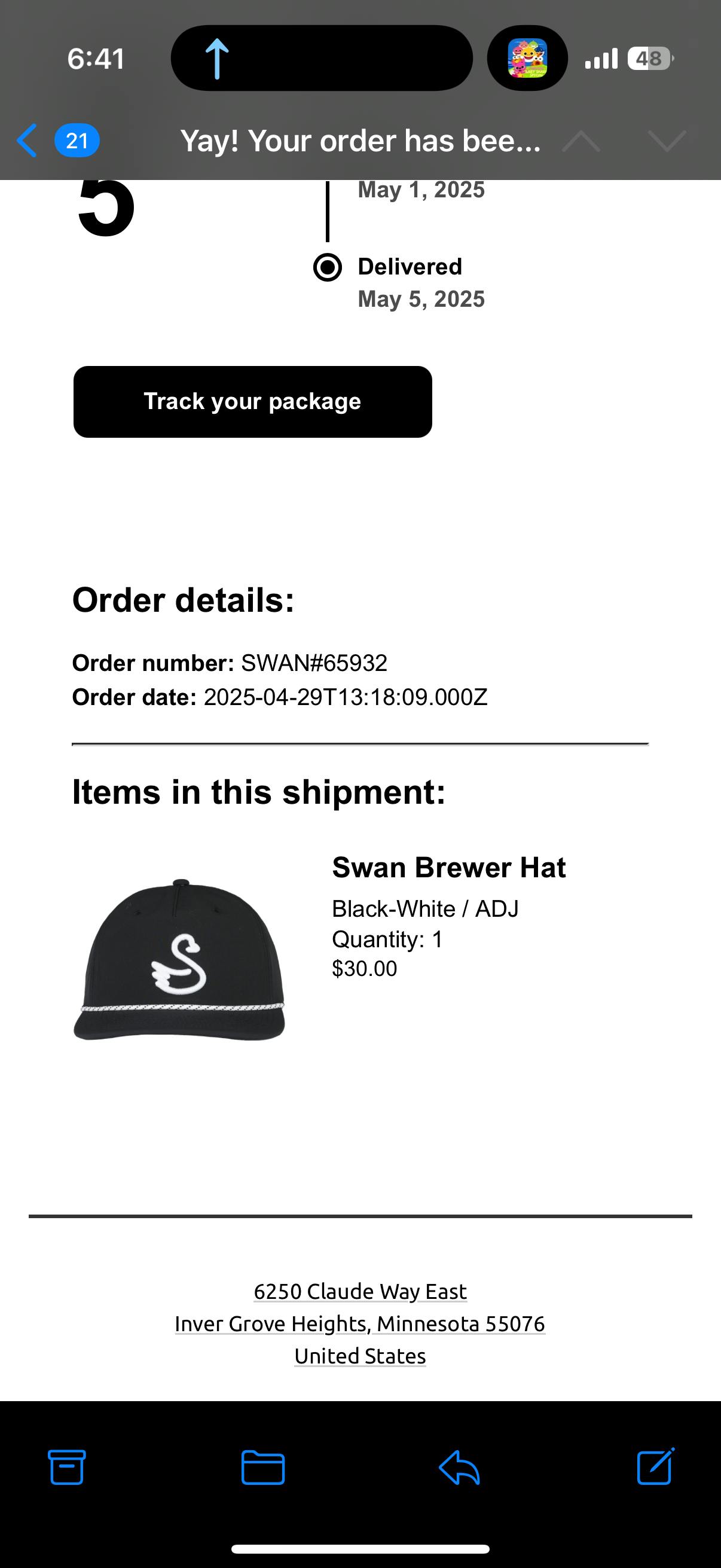Screen dimensions: 721x1568
Task: Reply to this email
Action: coord(459,1467)
